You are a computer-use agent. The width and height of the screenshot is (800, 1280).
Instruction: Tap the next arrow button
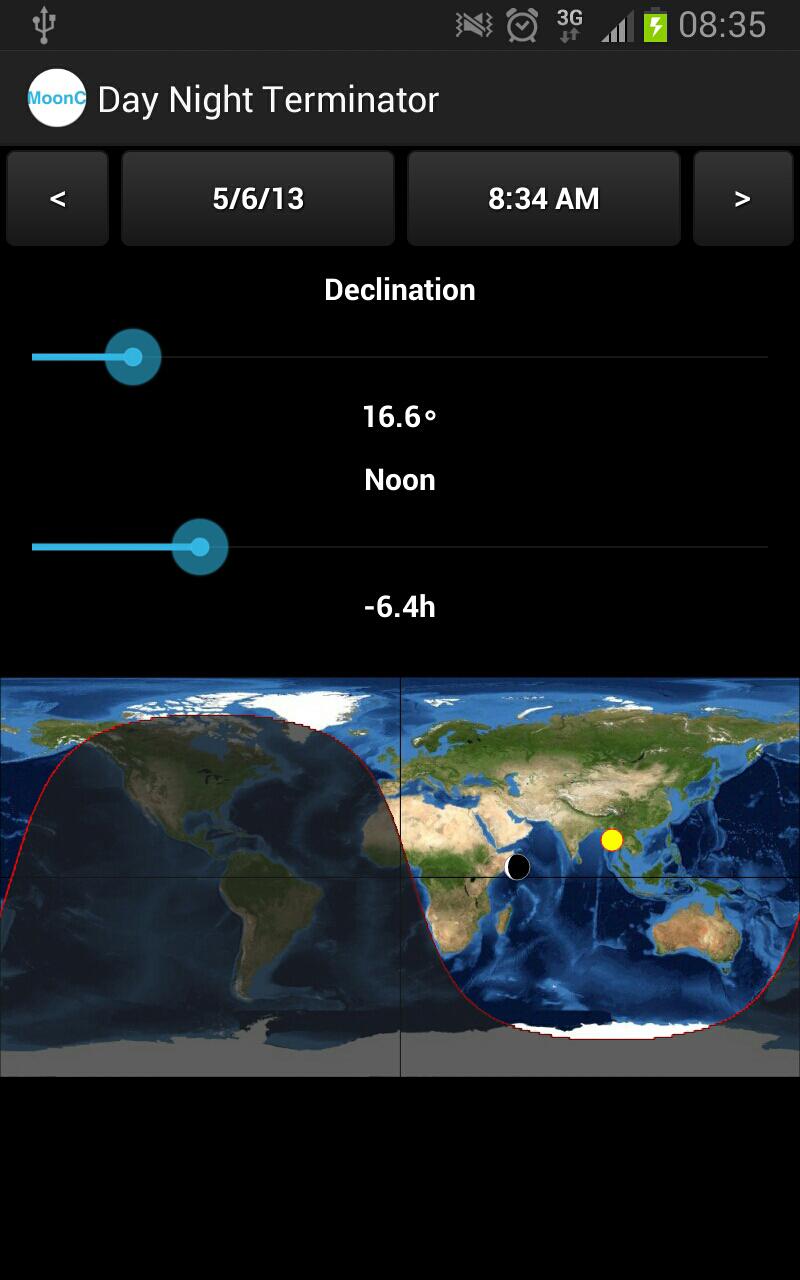[742, 198]
